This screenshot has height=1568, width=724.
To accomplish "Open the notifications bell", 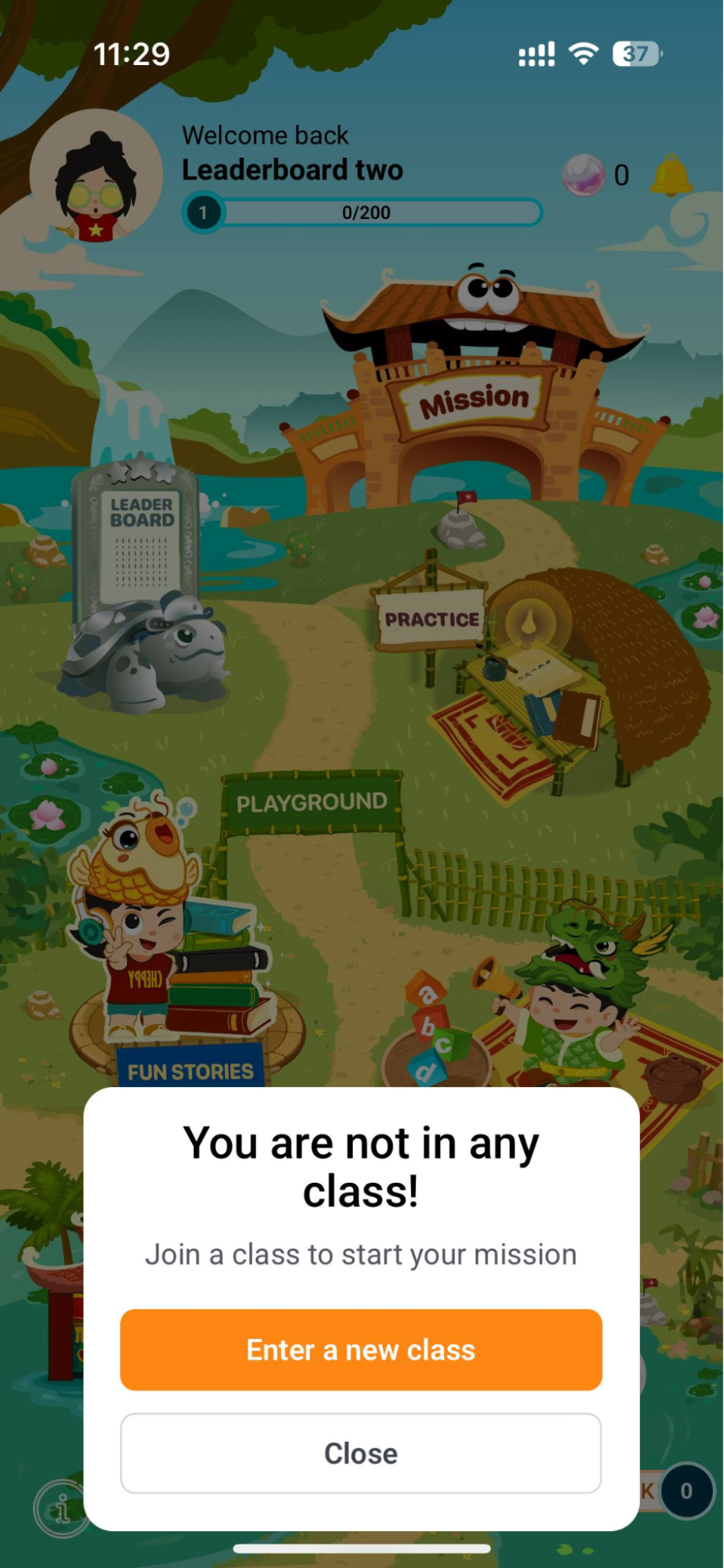I will 671,174.
